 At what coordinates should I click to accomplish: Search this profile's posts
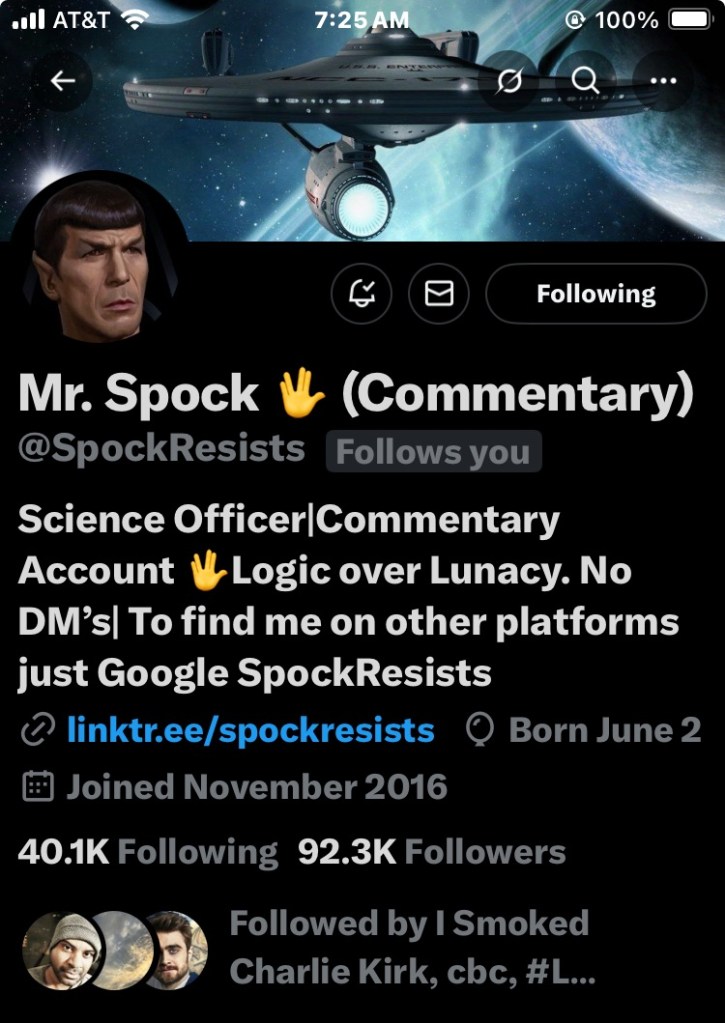(585, 82)
